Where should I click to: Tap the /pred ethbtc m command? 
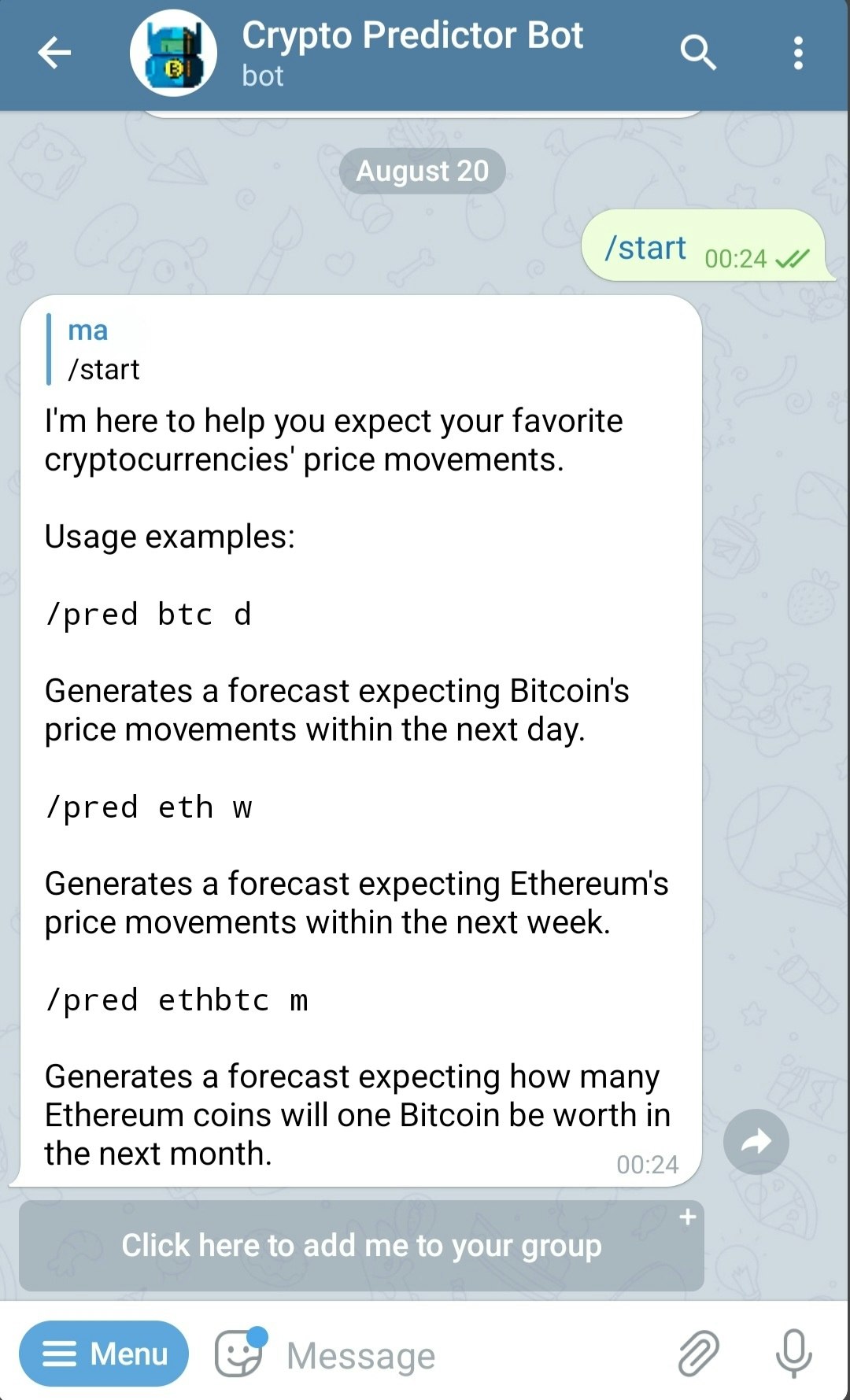(x=177, y=1000)
